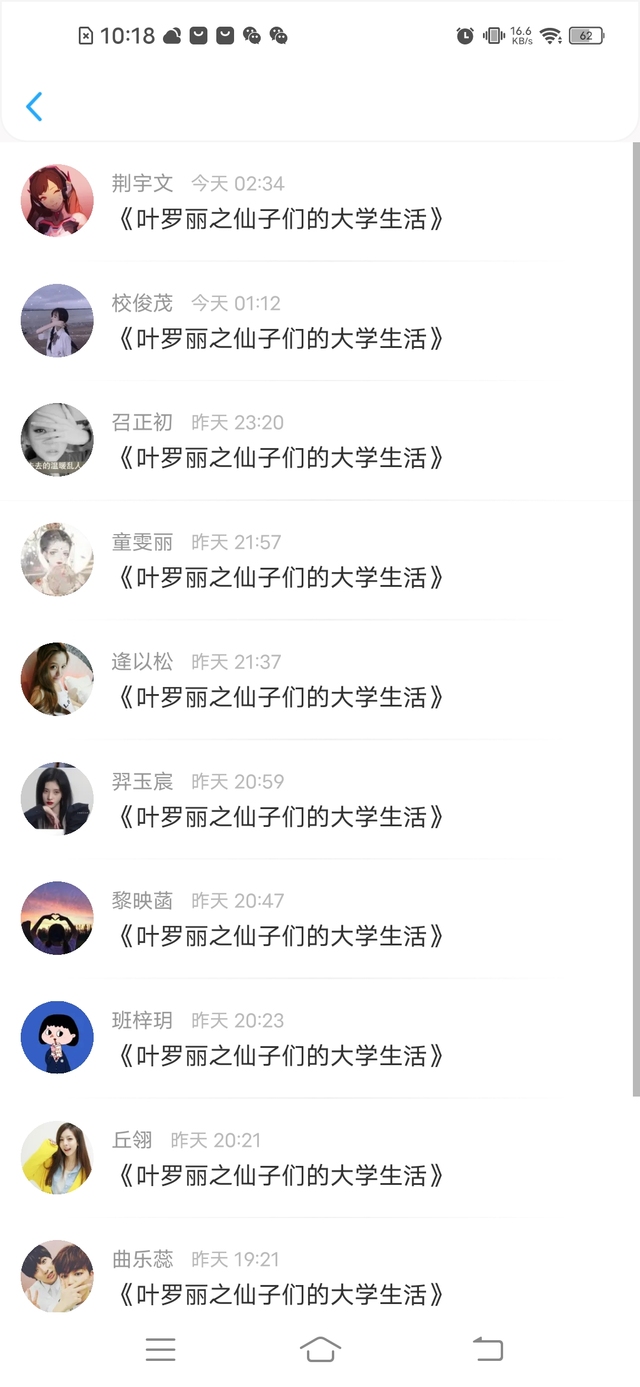This screenshot has width=640, height=1387.
Task: Open 童雯丽's shared item
Action: [280, 578]
